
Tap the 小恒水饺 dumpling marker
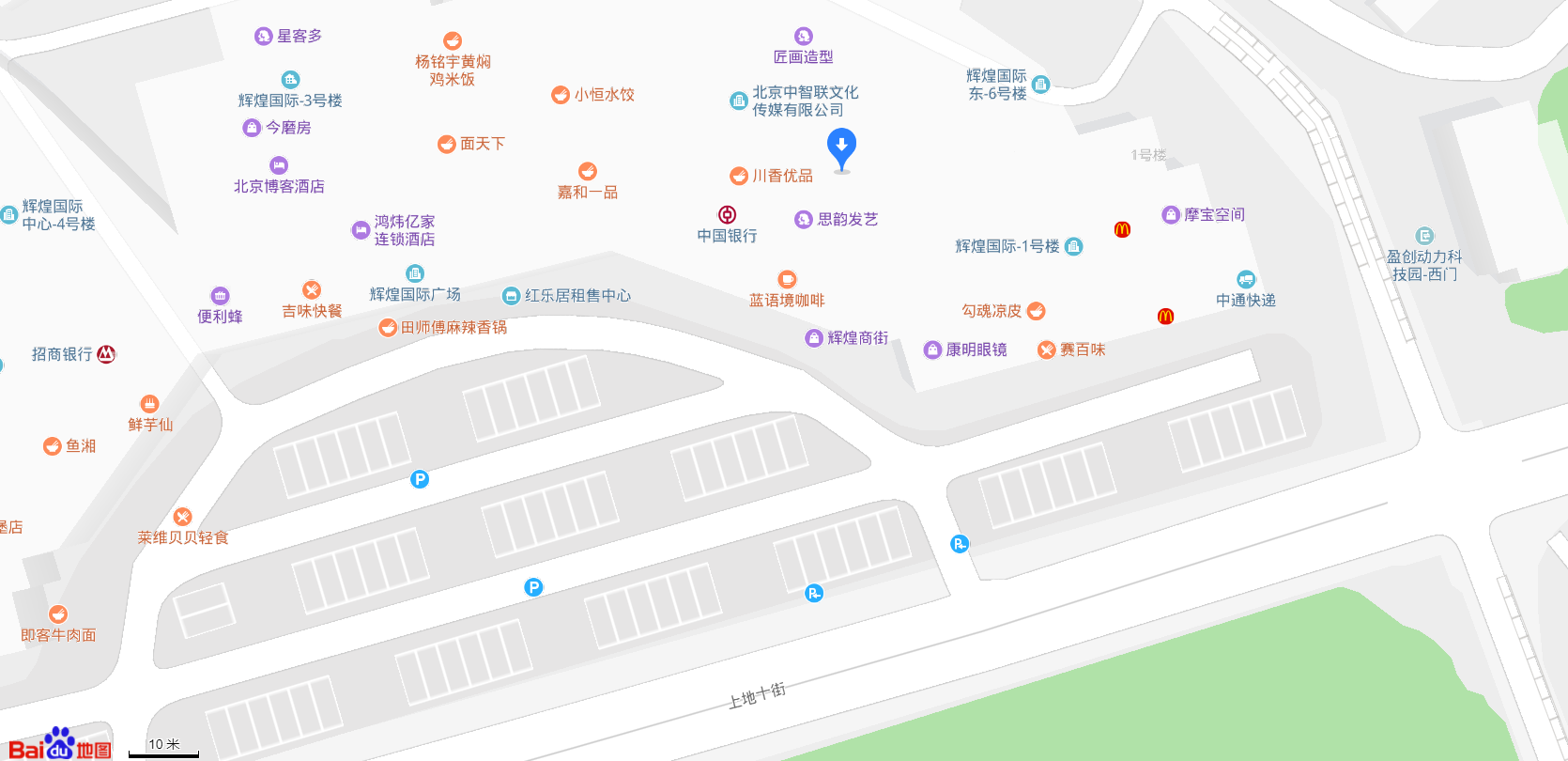tap(561, 95)
